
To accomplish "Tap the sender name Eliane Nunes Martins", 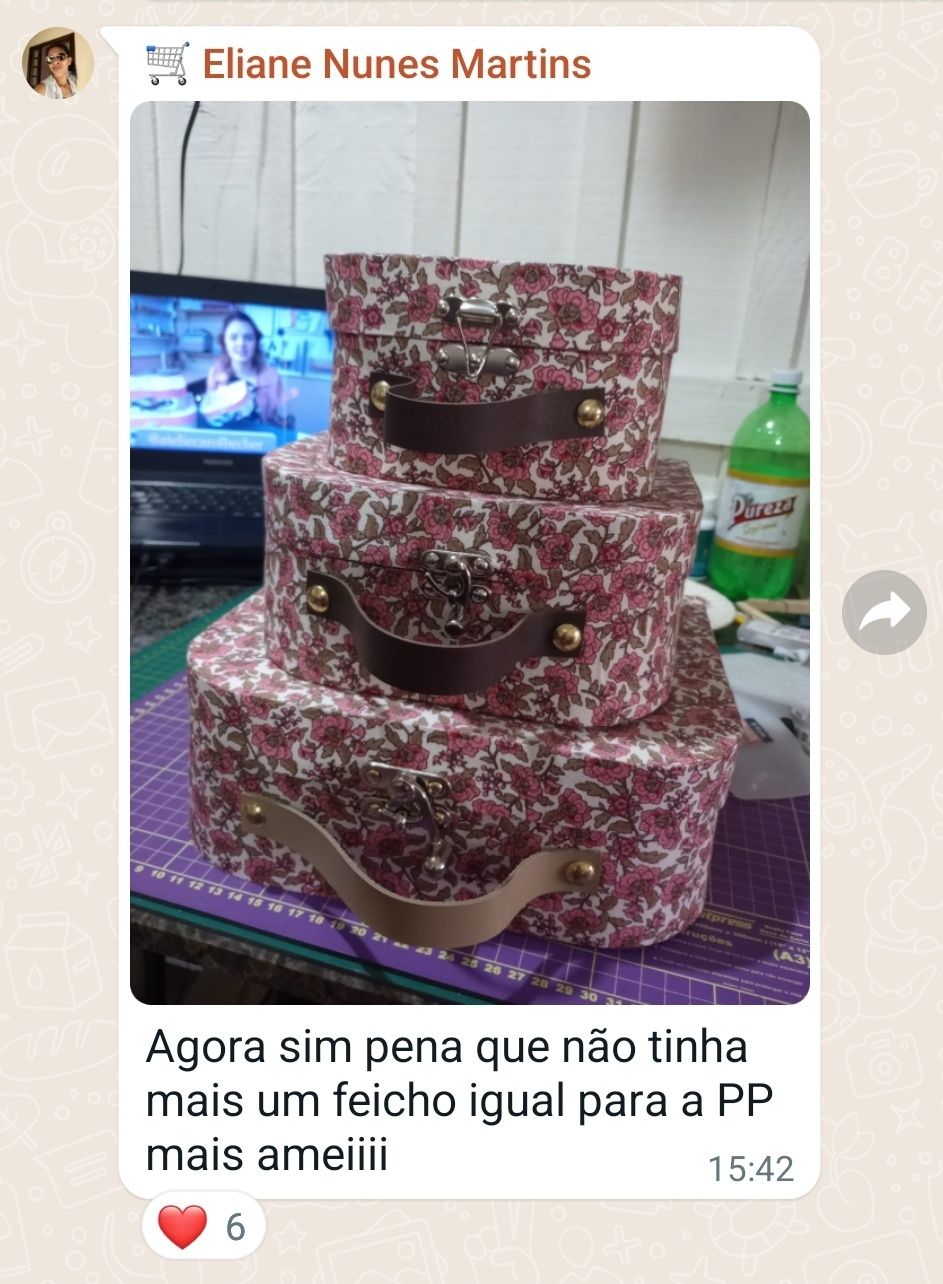I will [x=396, y=65].
